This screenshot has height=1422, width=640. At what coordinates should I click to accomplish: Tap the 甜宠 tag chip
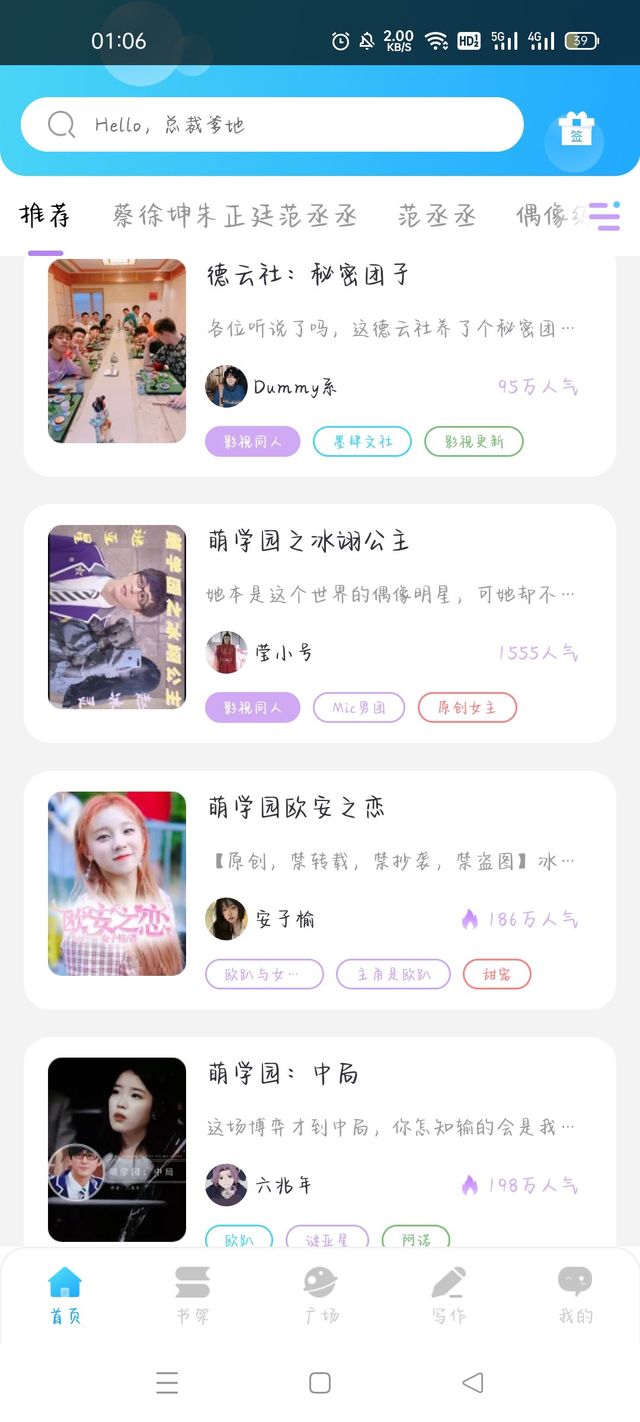tap(497, 974)
